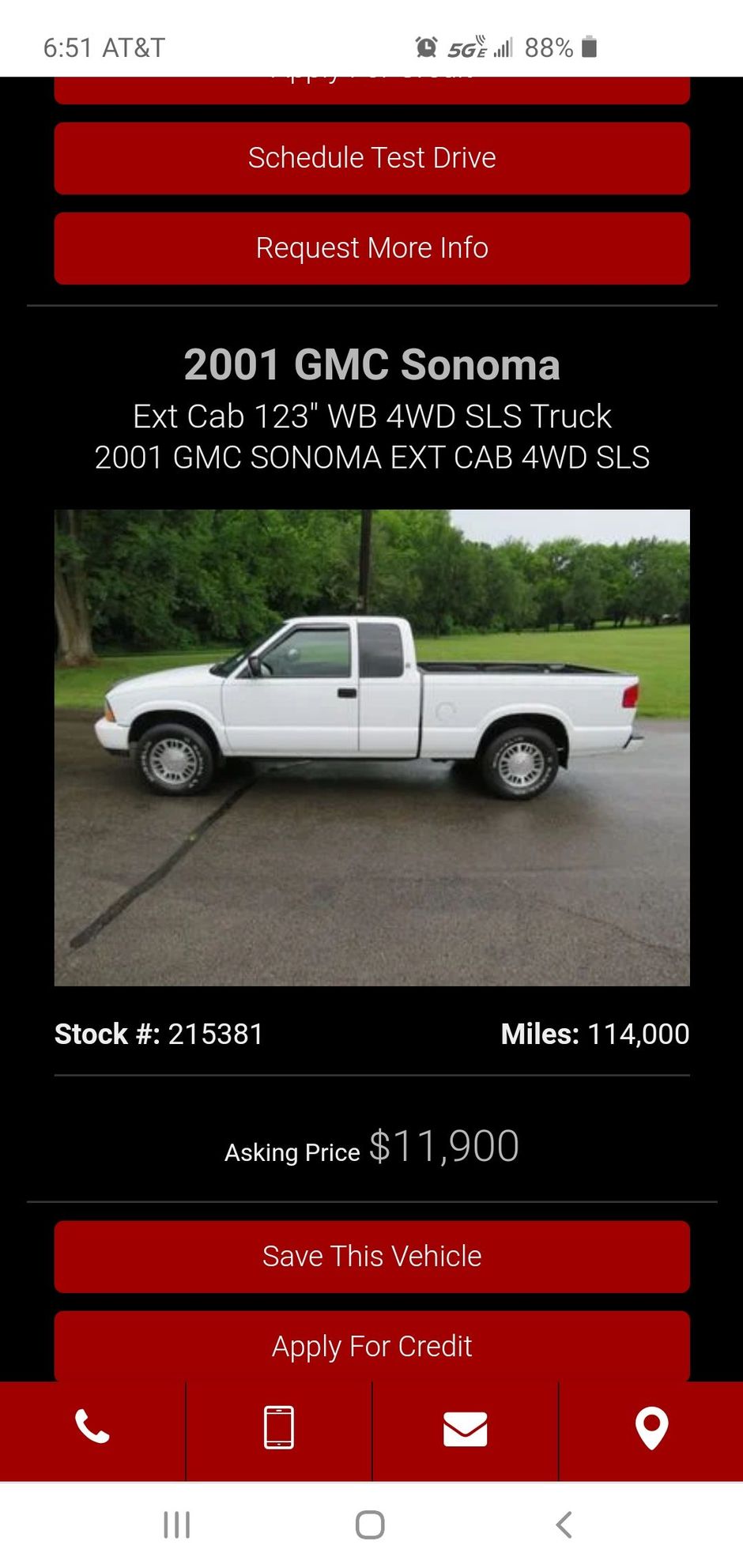This screenshot has width=743, height=1568.
Task: Save This Vehicle
Action: [371, 1257]
